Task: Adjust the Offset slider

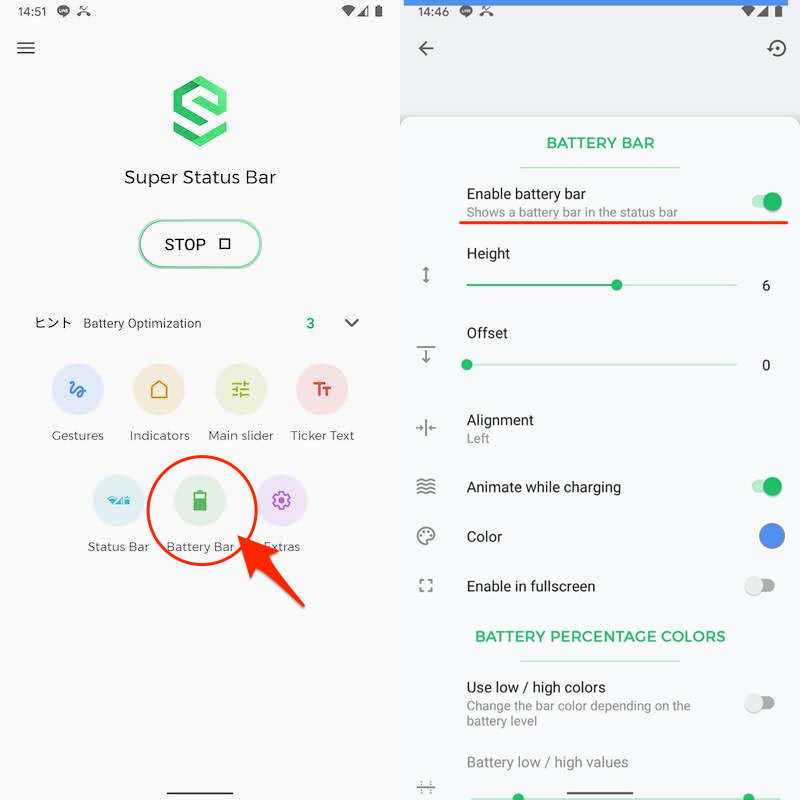Action: click(x=467, y=365)
